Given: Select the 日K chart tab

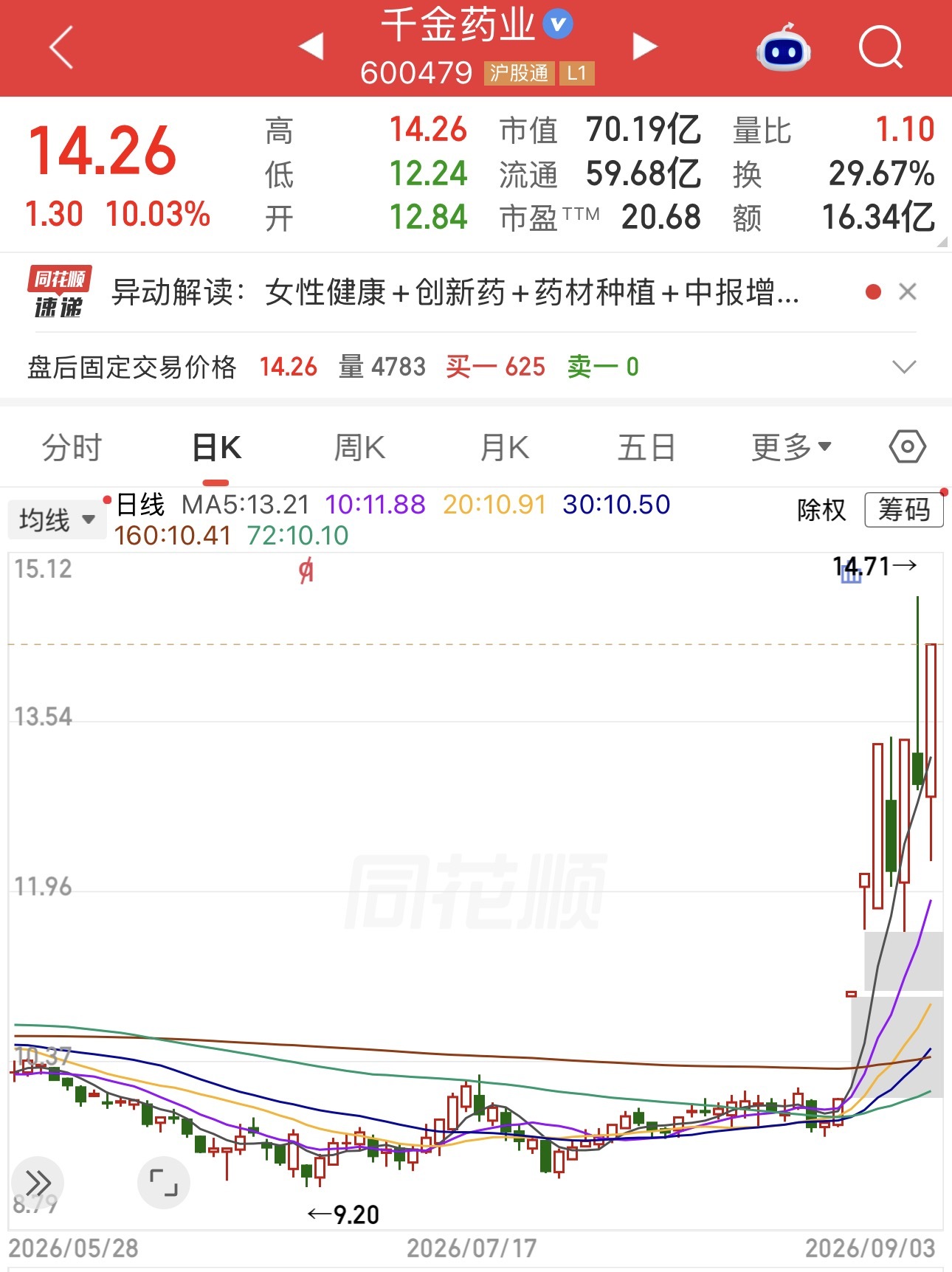Looking at the screenshot, I should pyautogui.click(x=216, y=448).
